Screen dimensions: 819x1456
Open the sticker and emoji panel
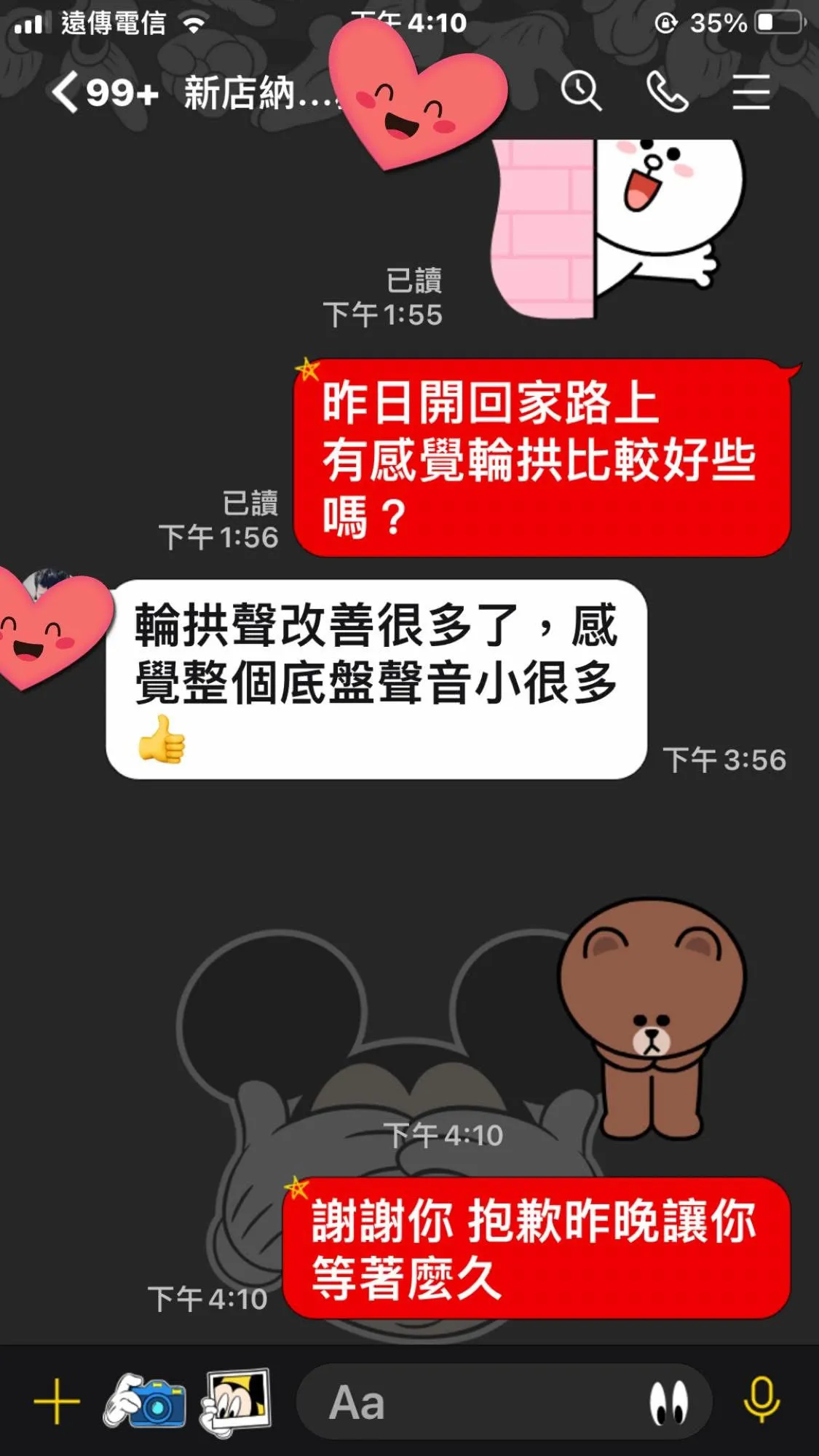point(668,1401)
